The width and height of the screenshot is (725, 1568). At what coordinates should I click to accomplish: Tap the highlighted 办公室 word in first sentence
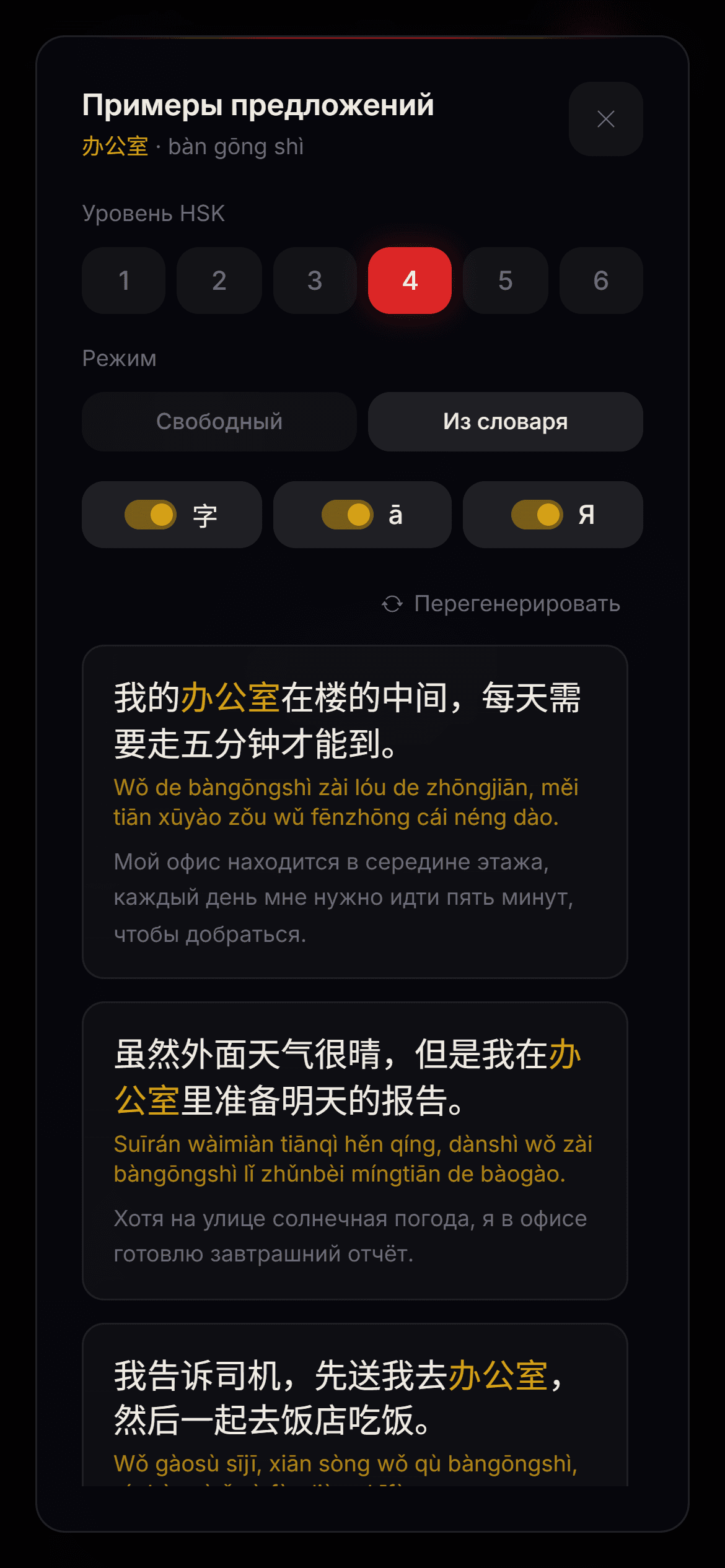click(x=231, y=697)
